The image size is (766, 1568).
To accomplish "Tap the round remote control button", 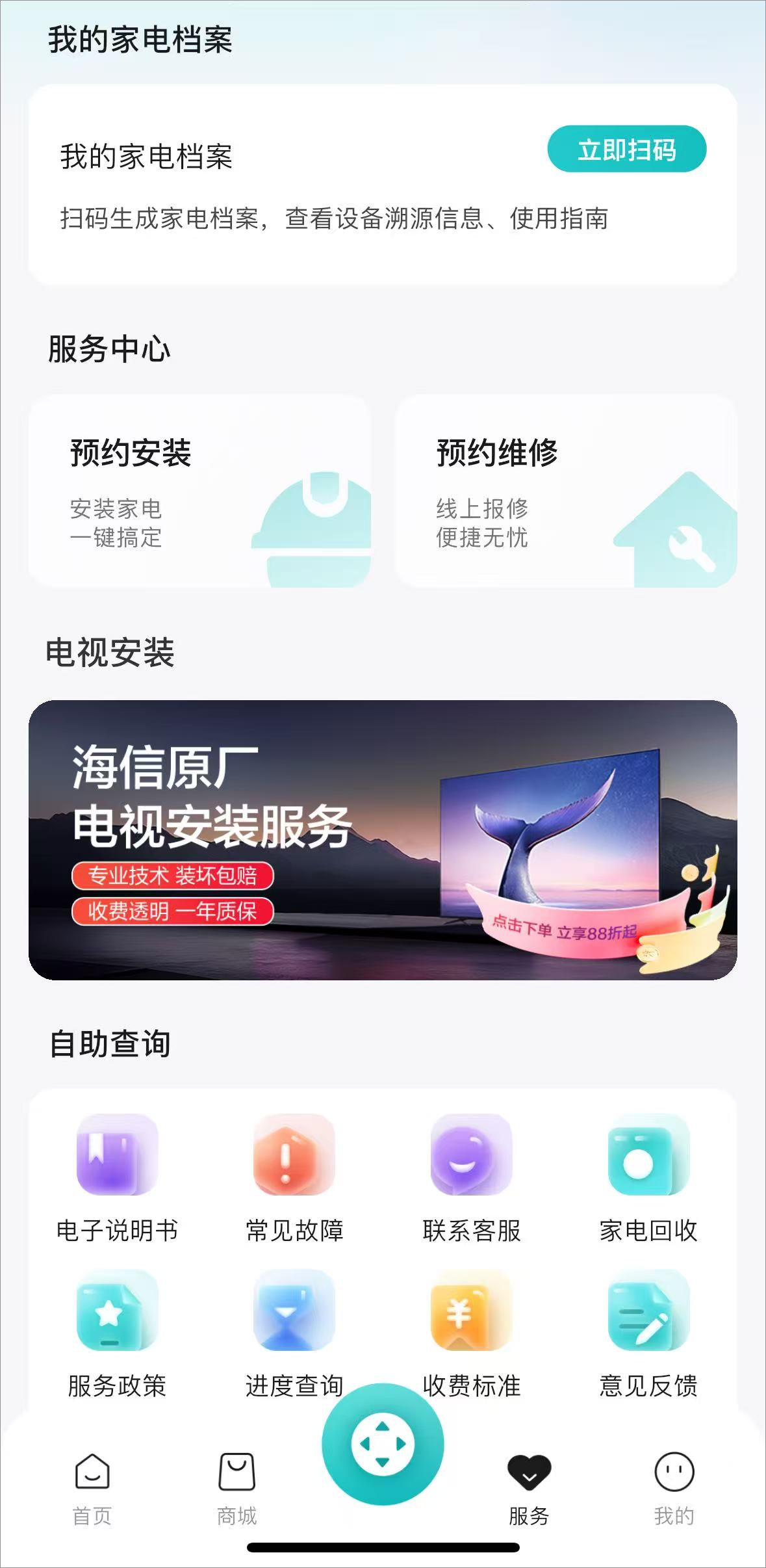I will point(383,1444).
